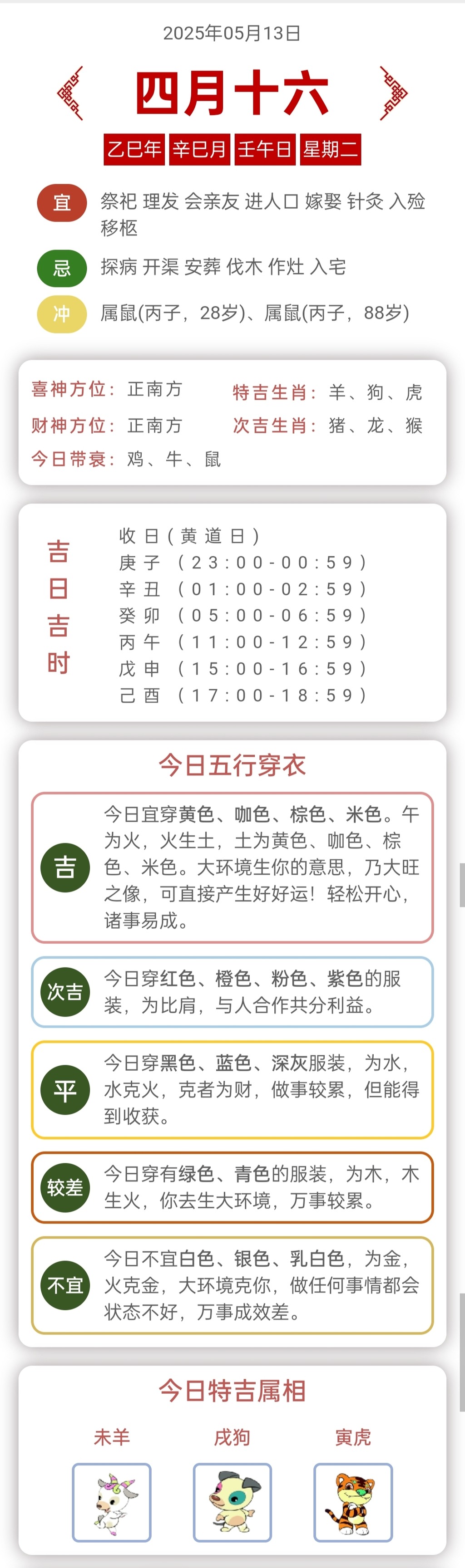Go to the next day with right arrow

(x=394, y=93)
